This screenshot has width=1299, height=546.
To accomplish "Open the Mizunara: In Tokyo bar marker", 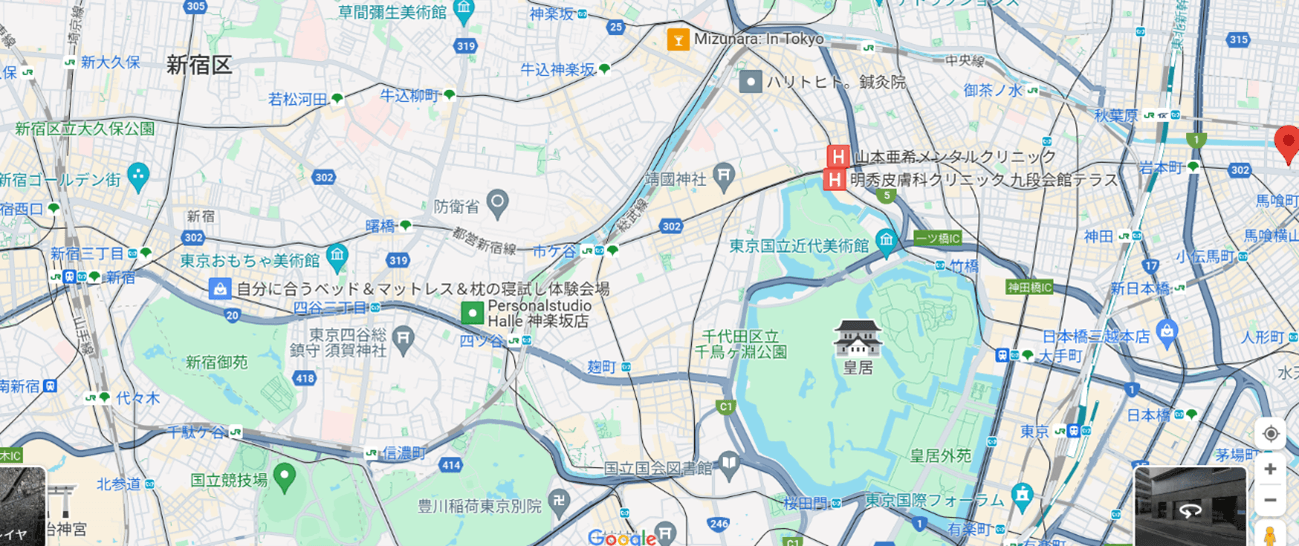I will tap(678, 39).
